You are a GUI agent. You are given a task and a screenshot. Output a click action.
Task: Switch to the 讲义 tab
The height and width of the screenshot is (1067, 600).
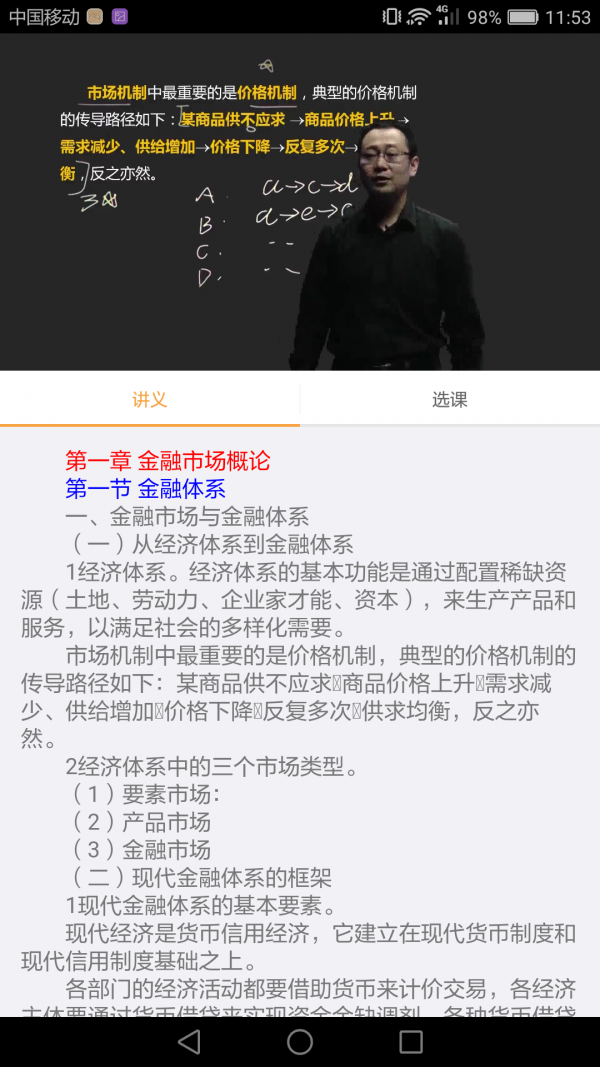click(150, 399)
